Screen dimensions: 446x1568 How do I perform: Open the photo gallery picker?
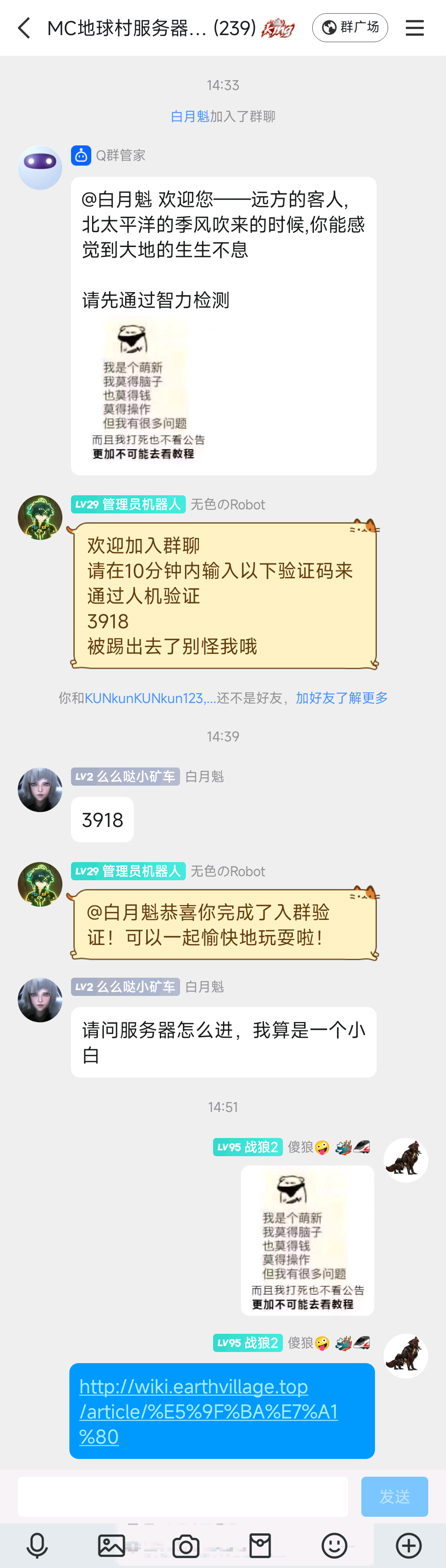(x=111, y=1545)
